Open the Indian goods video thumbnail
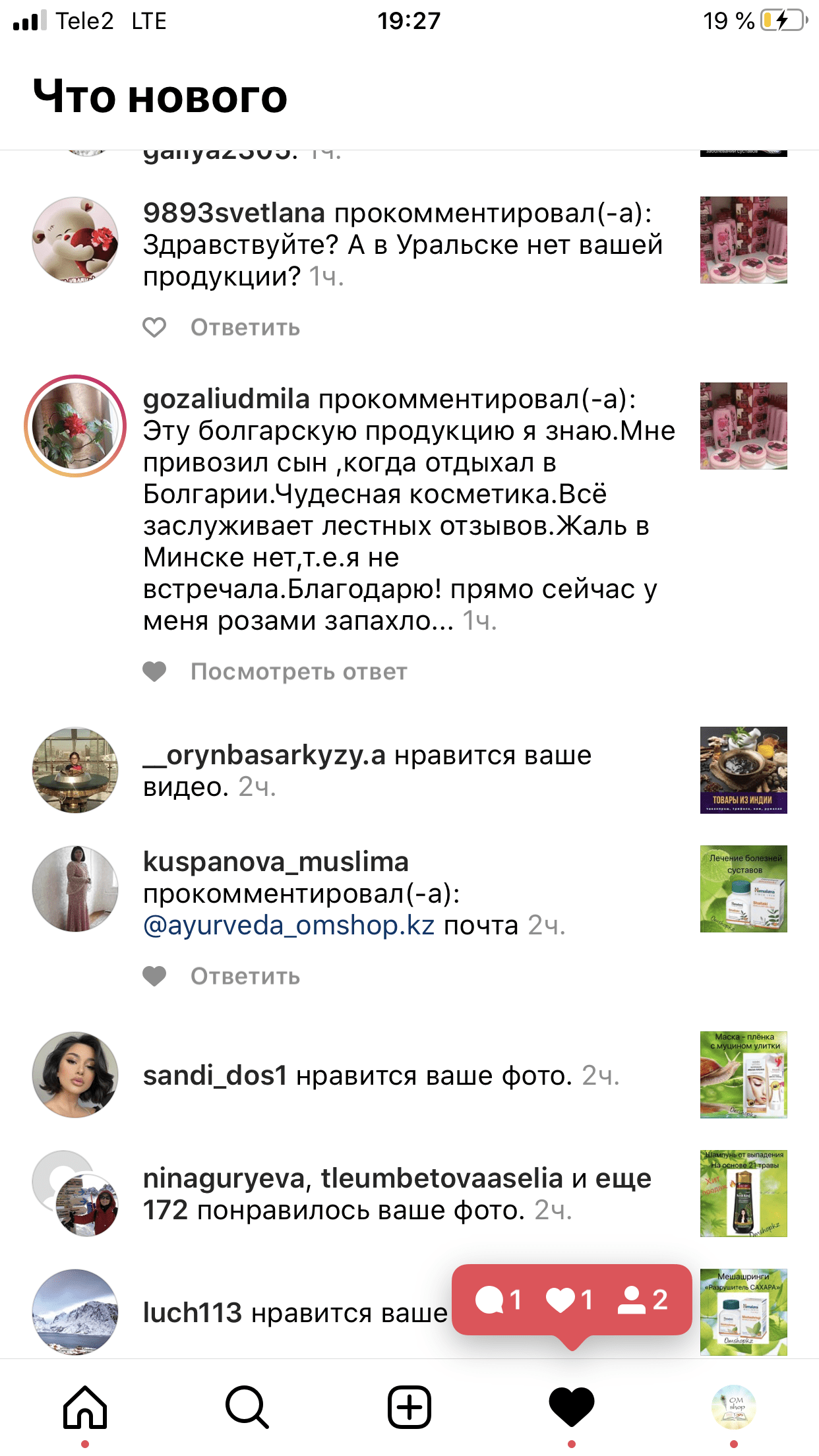This screenshot has width=819, height=1456. tap(743, 770)
